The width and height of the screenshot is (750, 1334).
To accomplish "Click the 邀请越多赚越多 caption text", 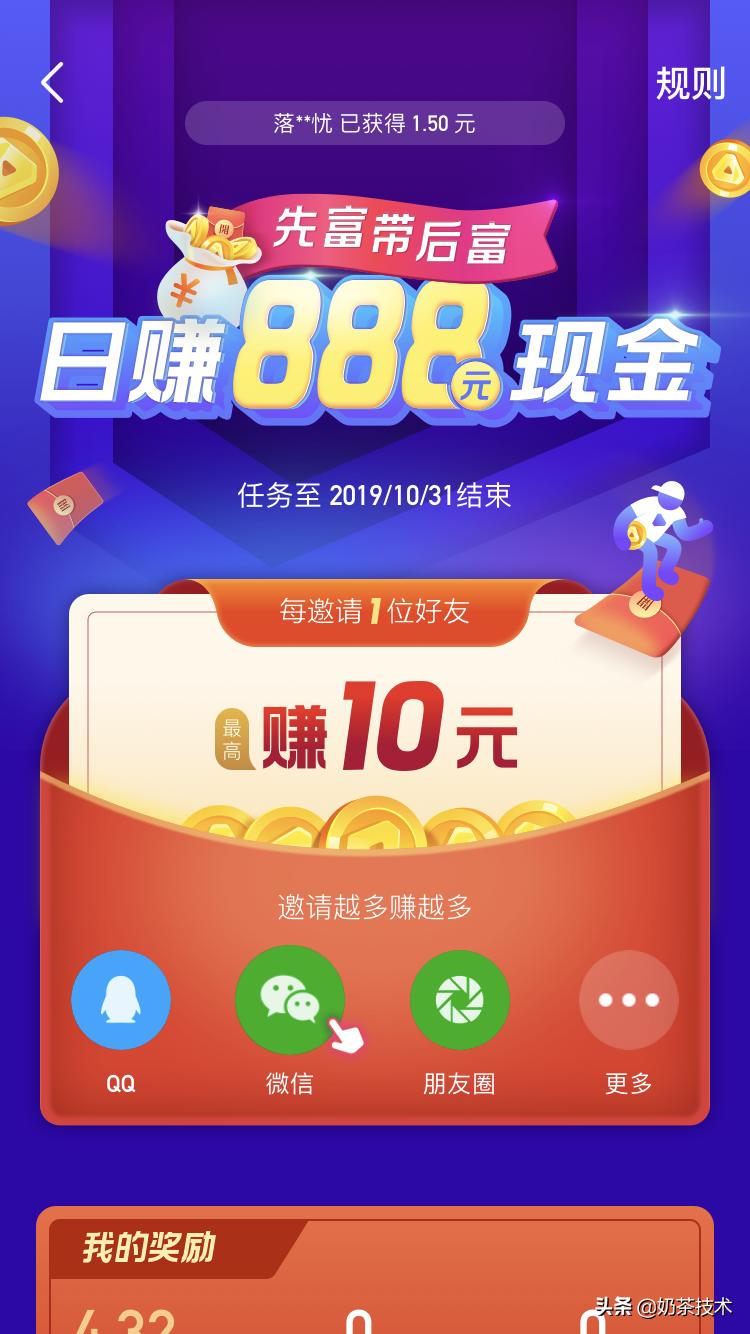I will click(x=375, y=908).
